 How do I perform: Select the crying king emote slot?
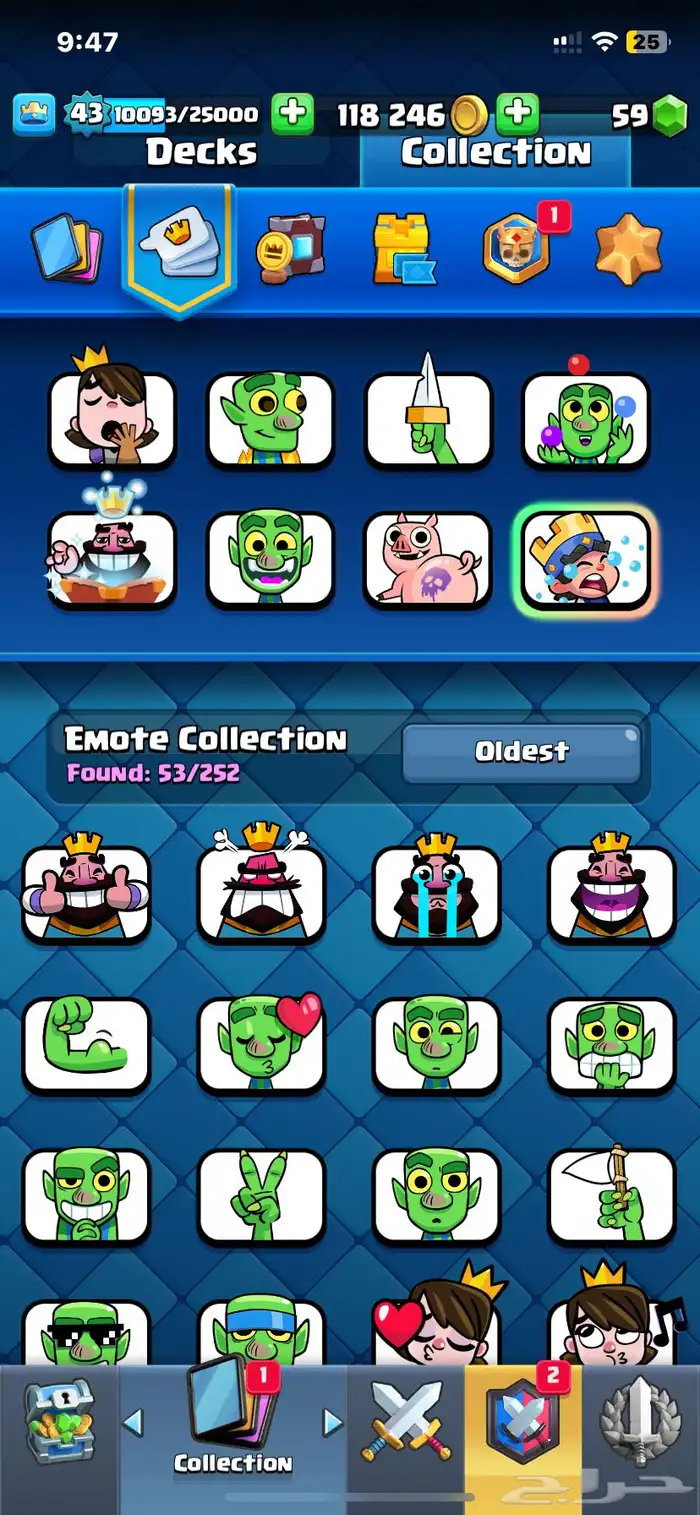585,560
